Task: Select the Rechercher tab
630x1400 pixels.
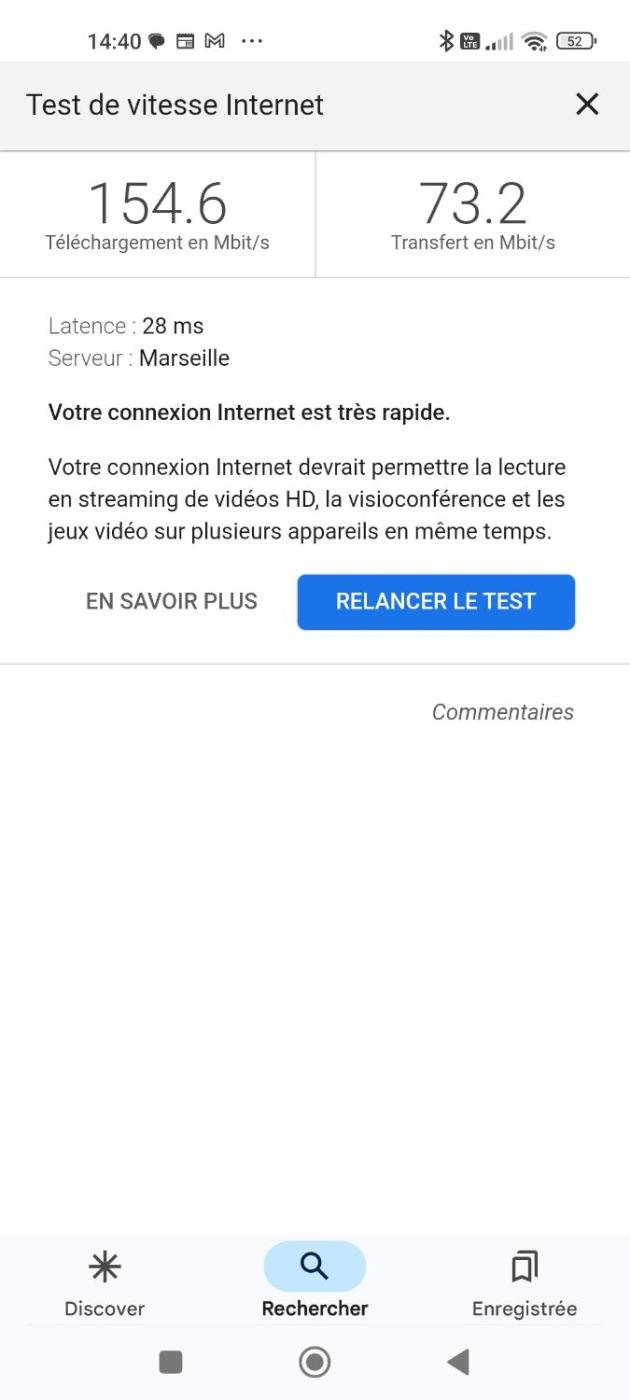Action: pos(314,1282)
